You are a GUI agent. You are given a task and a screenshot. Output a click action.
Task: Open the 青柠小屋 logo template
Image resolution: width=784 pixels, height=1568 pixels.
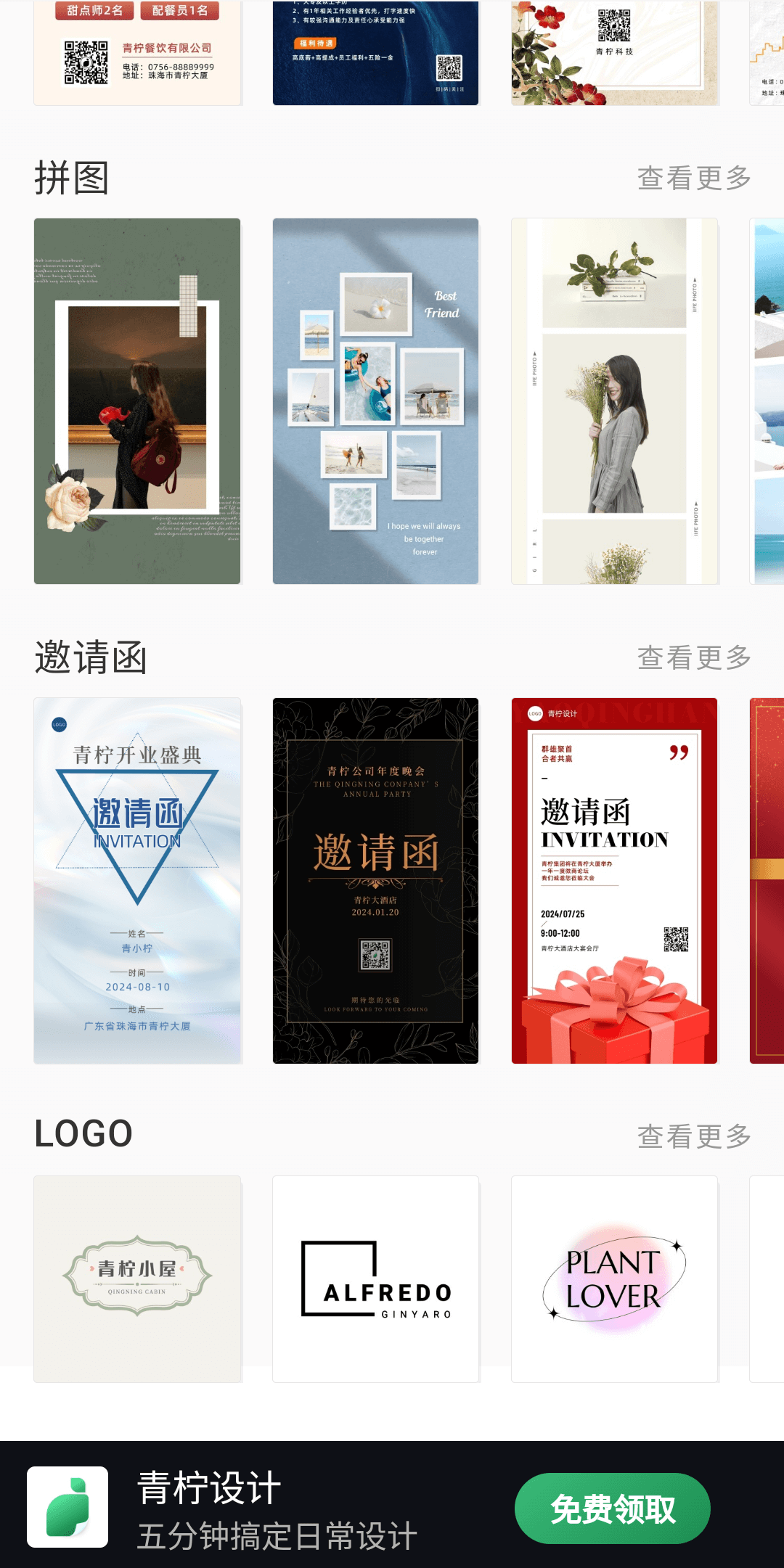point(137,1278)
